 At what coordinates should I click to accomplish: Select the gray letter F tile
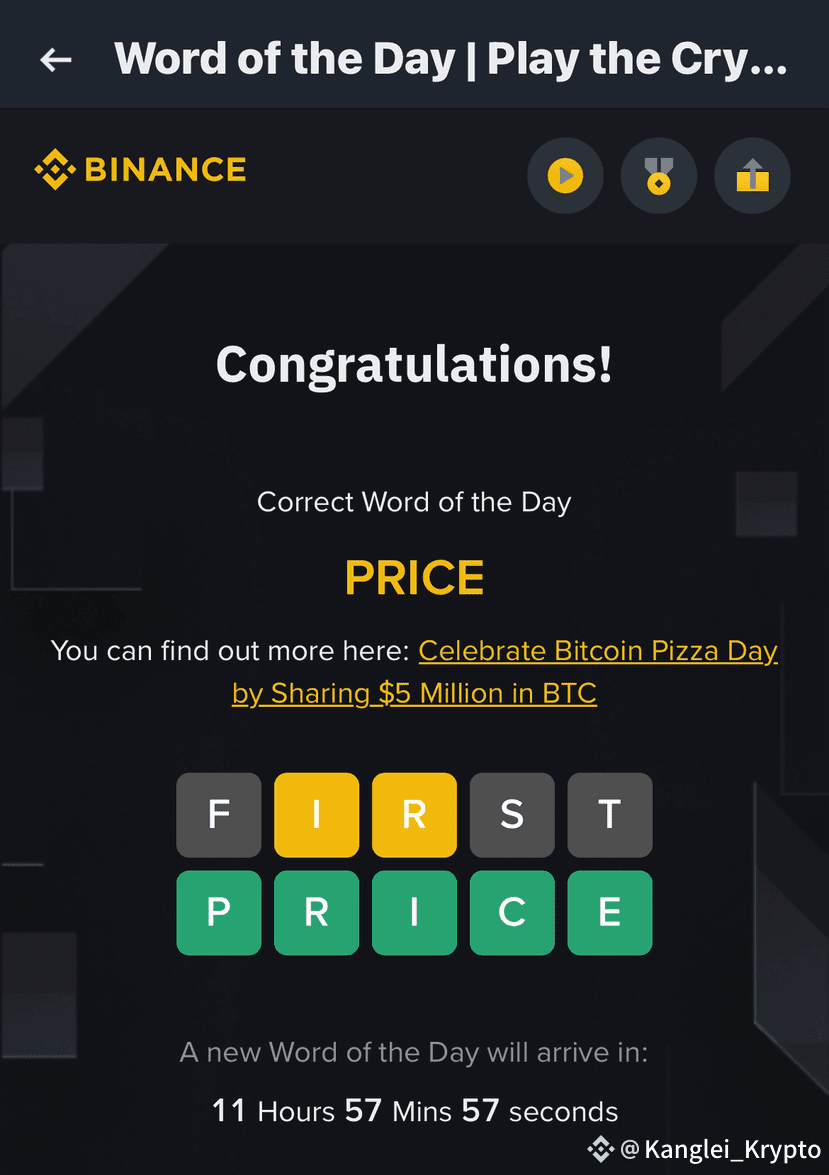click(218, 814)
